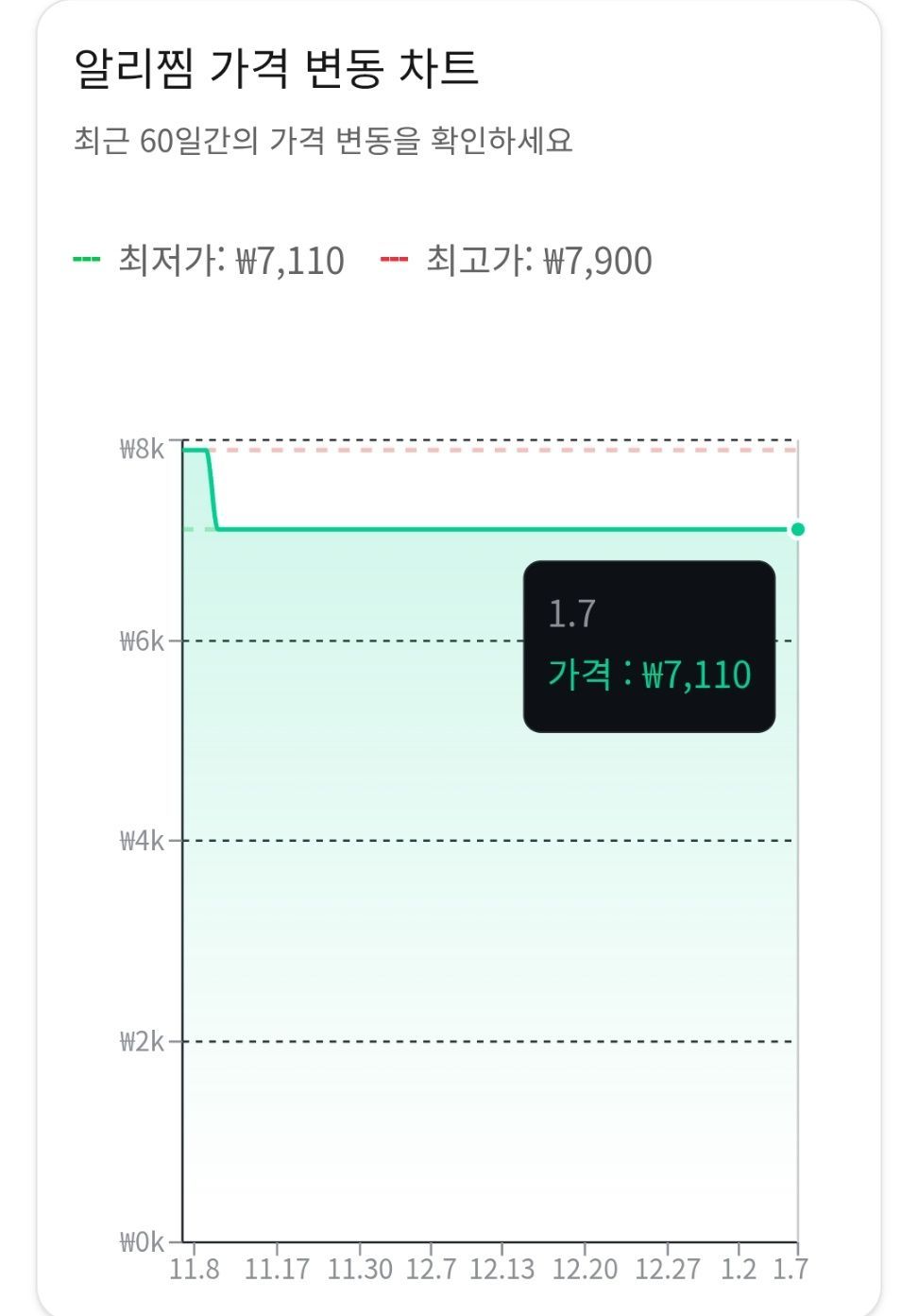Tap the green 1.7 data point on chart

pyautogui.click(x=798, y=529)
